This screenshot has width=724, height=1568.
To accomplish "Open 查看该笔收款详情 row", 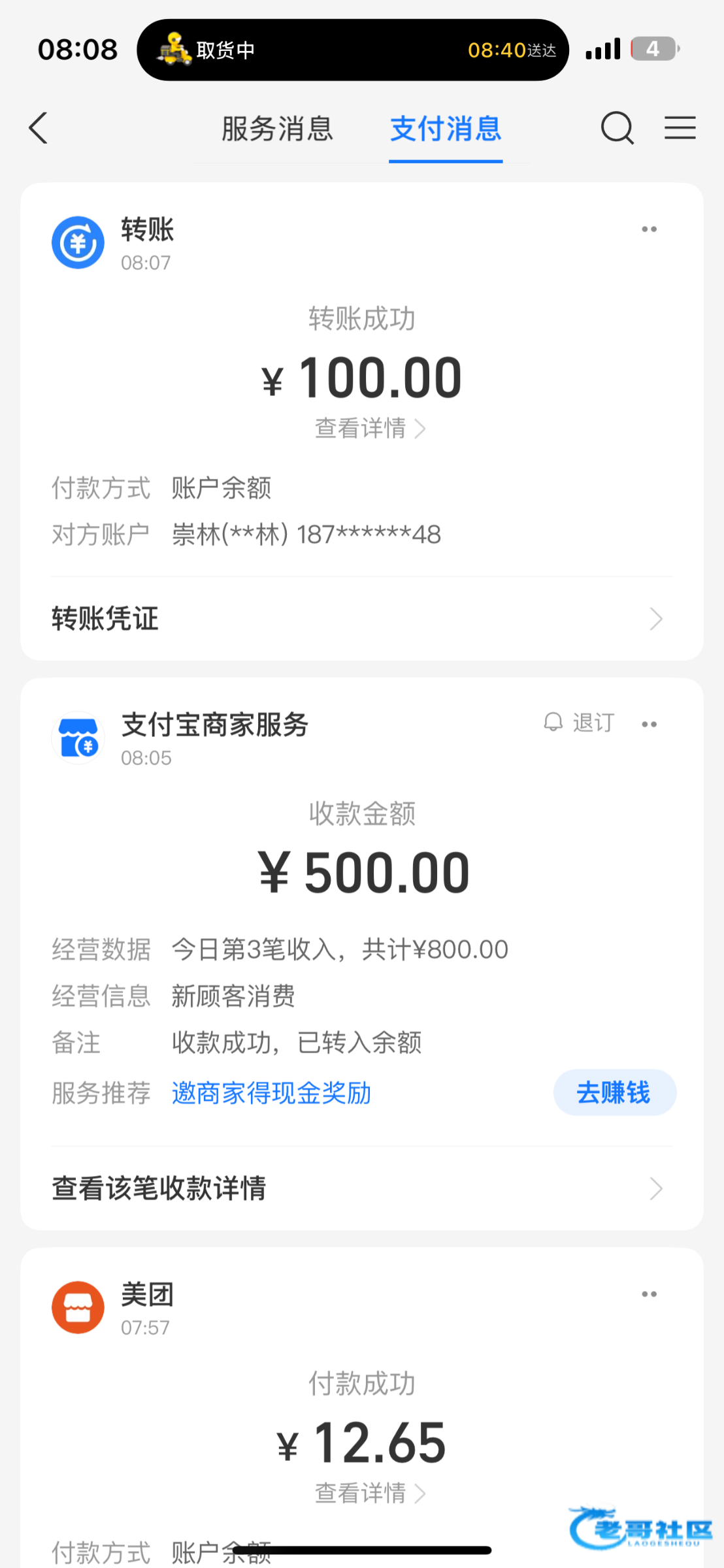I will 362,1188.
